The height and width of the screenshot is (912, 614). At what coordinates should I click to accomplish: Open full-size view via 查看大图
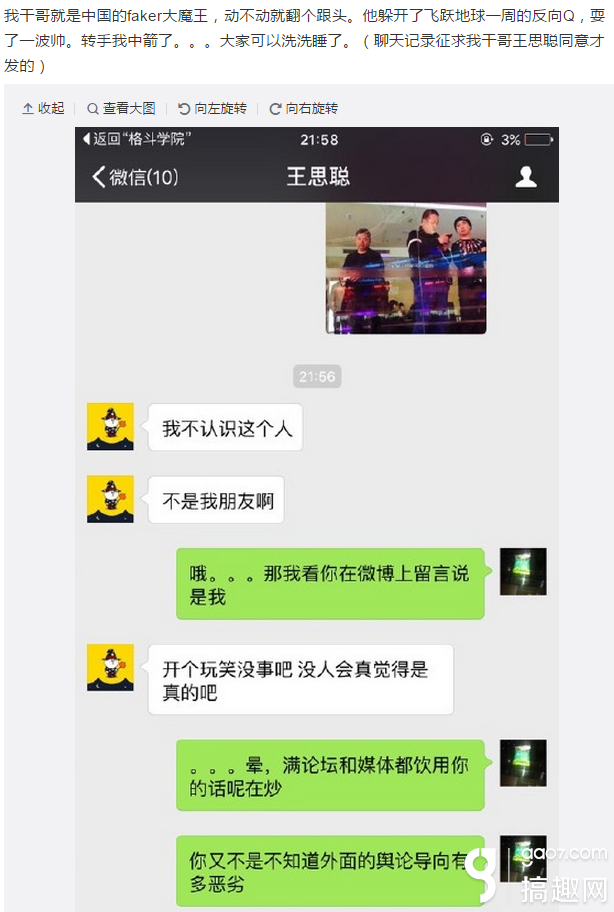121,108
